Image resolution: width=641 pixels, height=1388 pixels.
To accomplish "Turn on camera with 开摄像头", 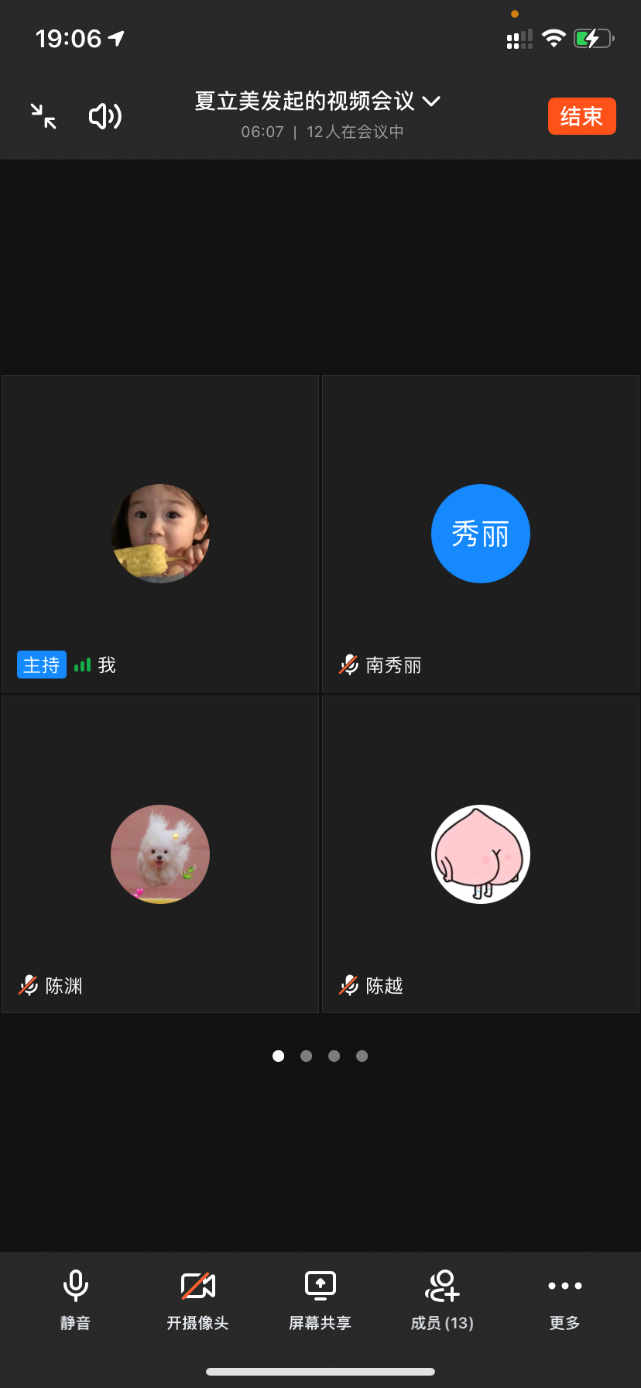I will coord(197,1299).
